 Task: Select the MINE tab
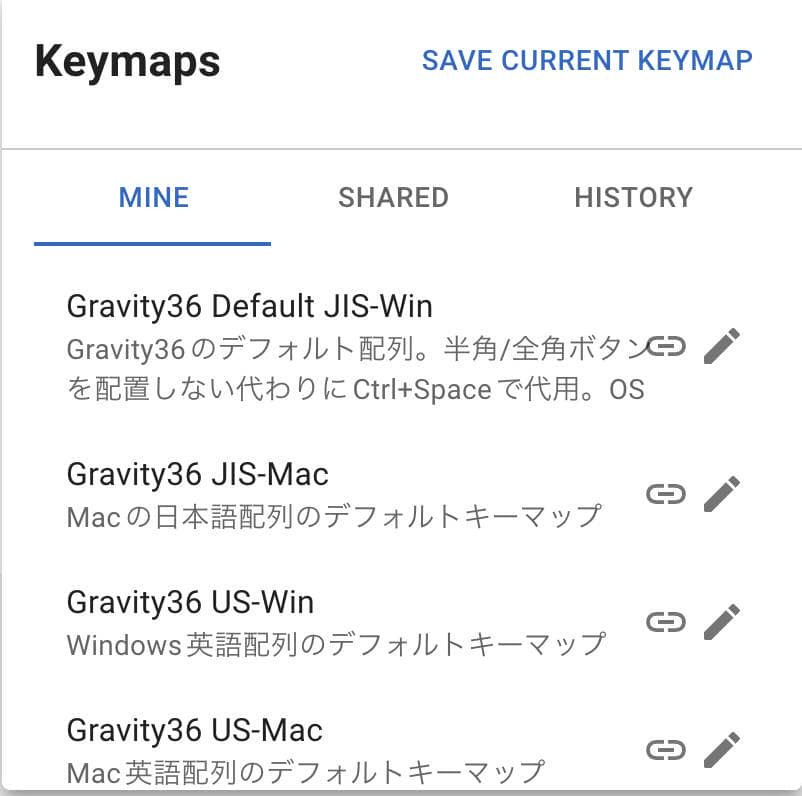(x=153, y=197)
